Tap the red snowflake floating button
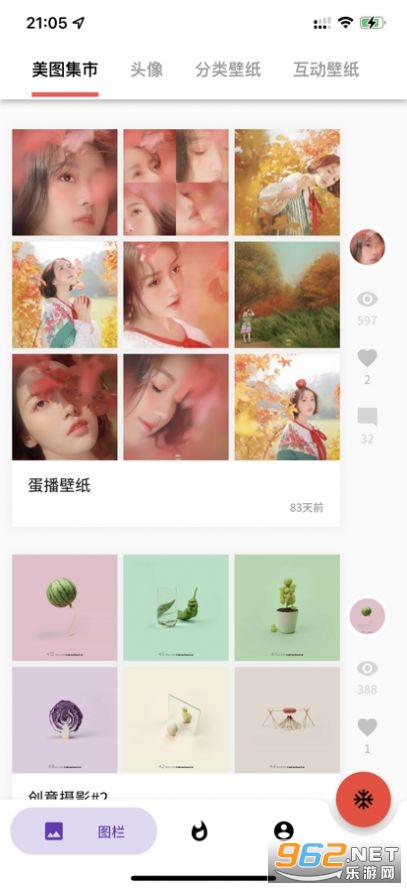Viewport: 407px width, 889px height. click(x=363, y=799)
